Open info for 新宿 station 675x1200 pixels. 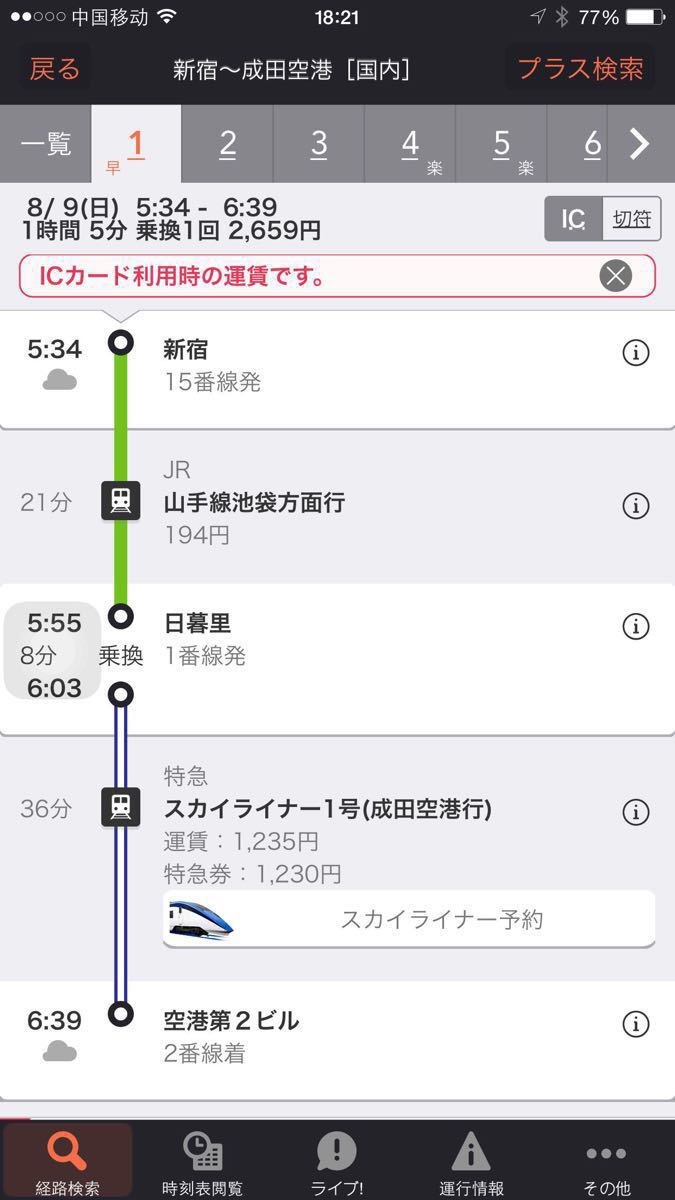pyautogui.click(x=636, y=353)
